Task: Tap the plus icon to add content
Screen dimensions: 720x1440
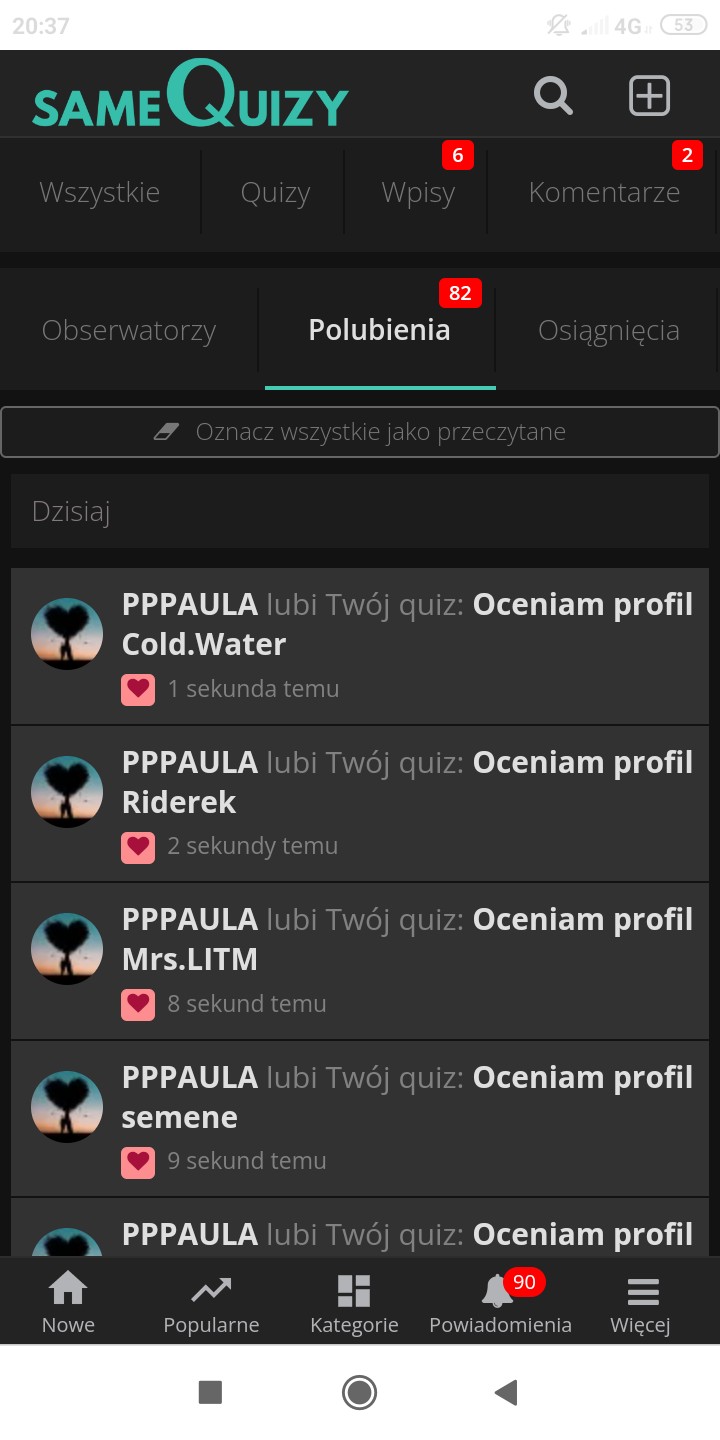Action: click(x=649, y=96)
